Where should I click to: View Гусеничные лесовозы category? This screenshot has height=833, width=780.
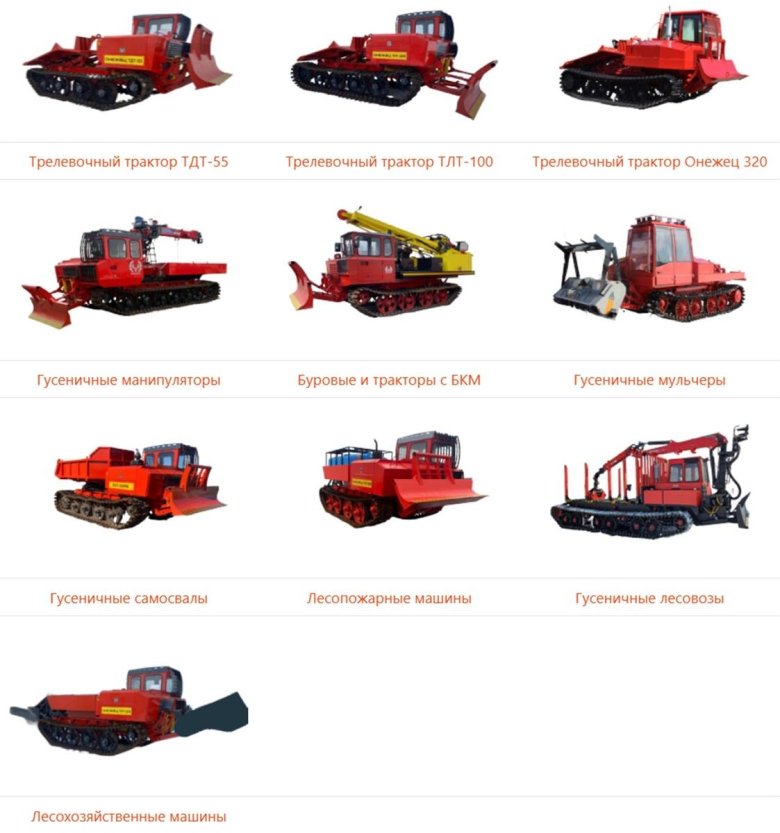point(650,598)
